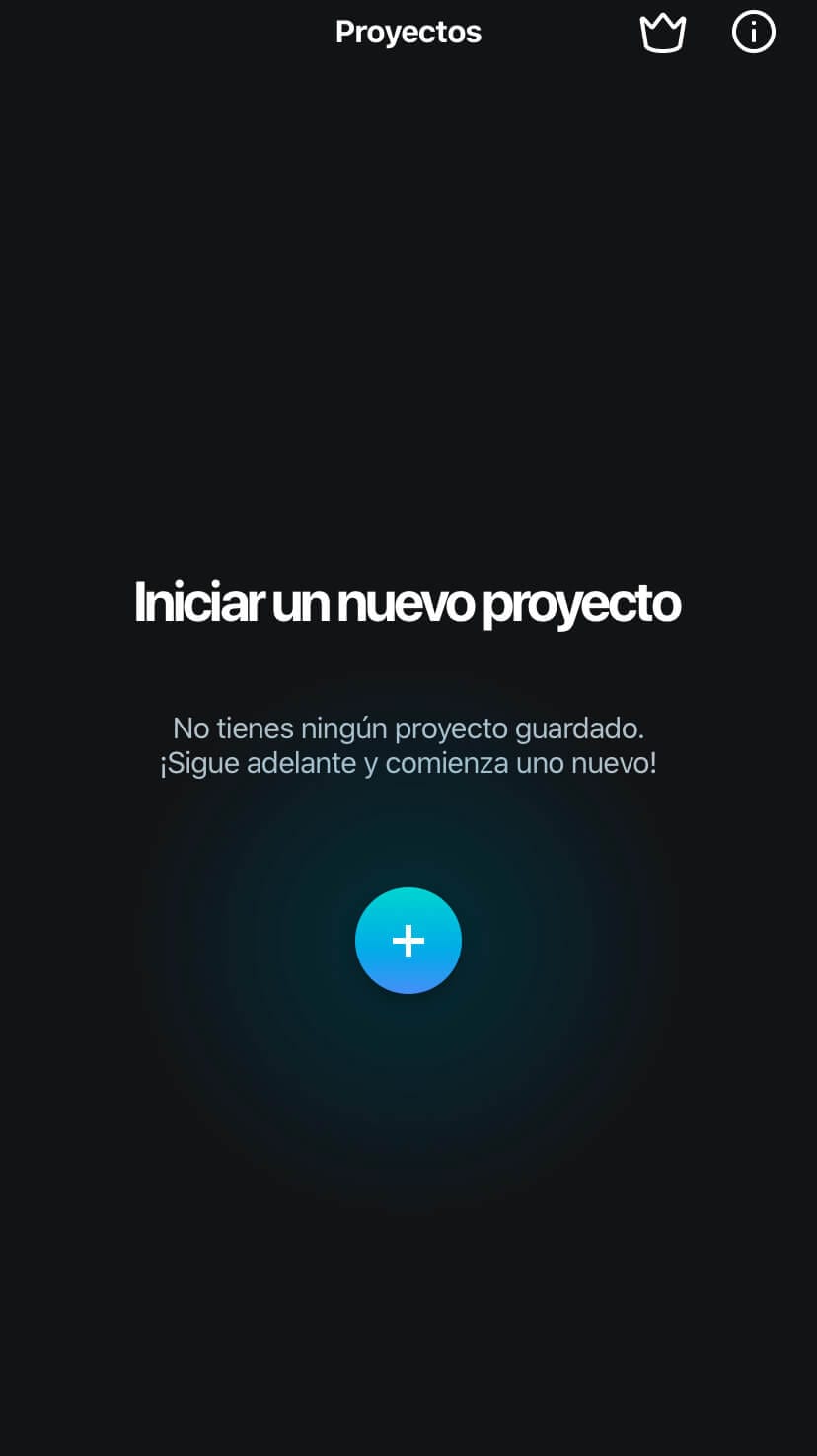This screenshot has width=817, height=1456.
Task: Open the info icon
Action: click(x=753, y=33)
